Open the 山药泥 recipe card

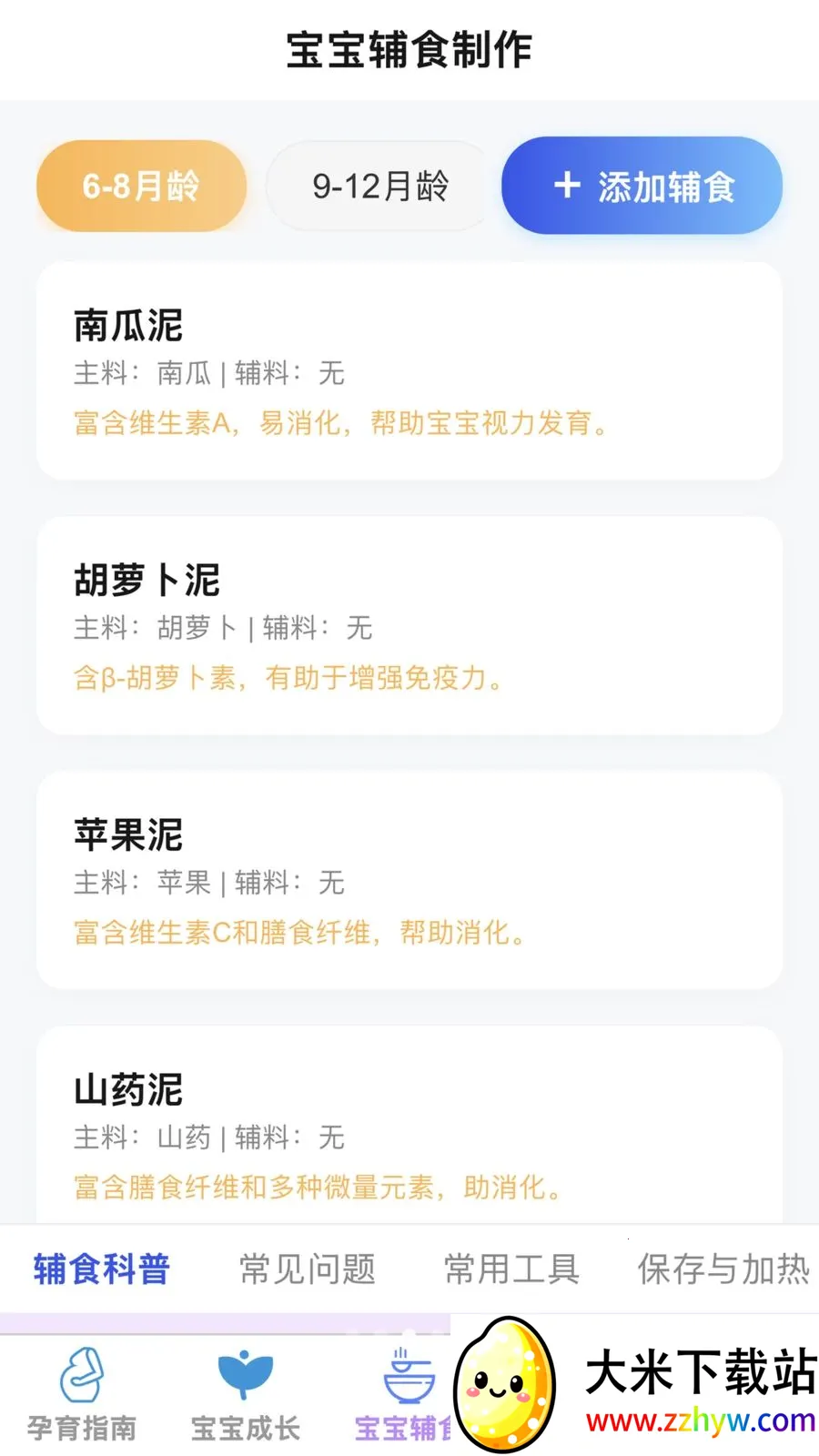tap(409, 1126)
